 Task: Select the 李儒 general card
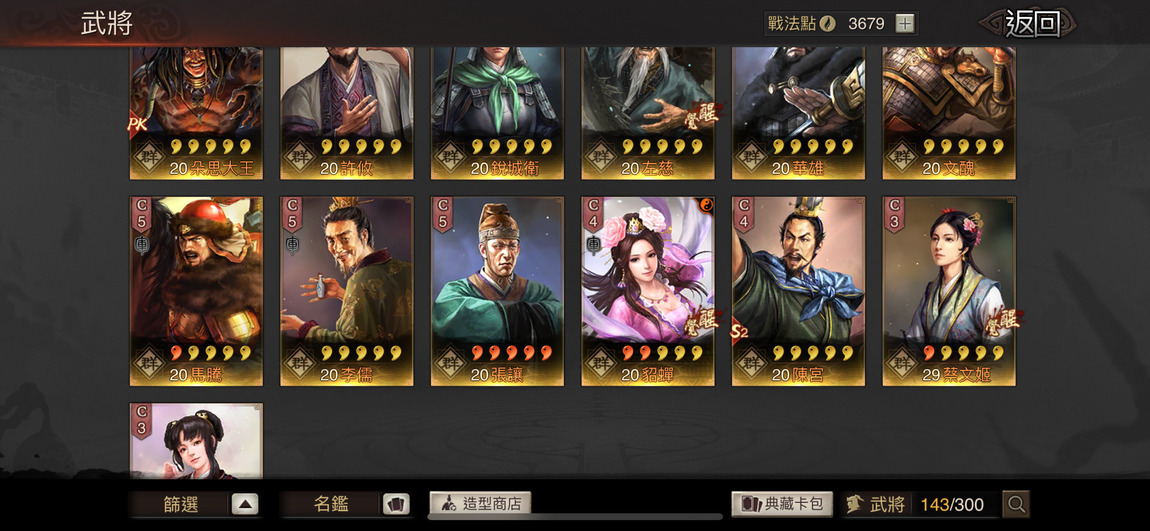(x=346, y=290)
